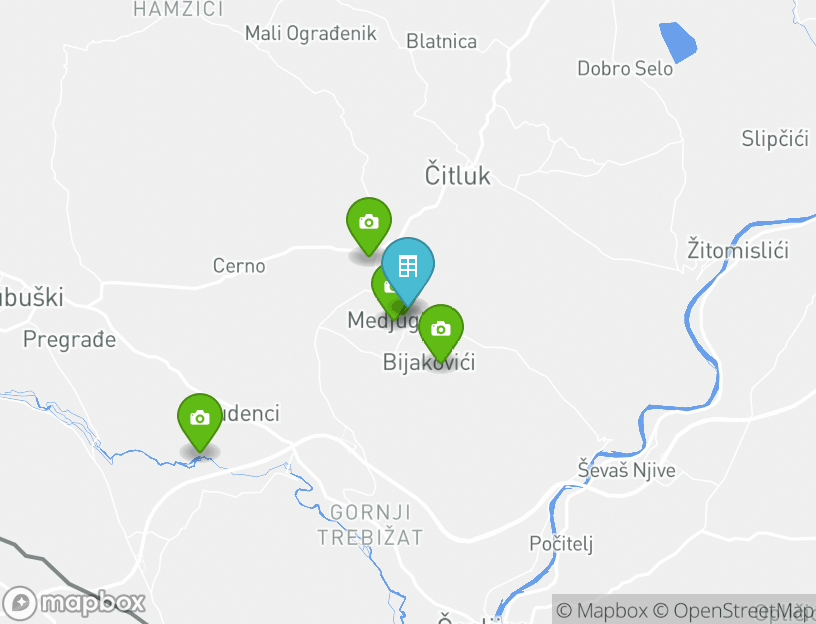Image resolution: width=816 pixels, height=624 pixels.
Task: Select the camera marker at Bijakovići
Action: point(440,329)
